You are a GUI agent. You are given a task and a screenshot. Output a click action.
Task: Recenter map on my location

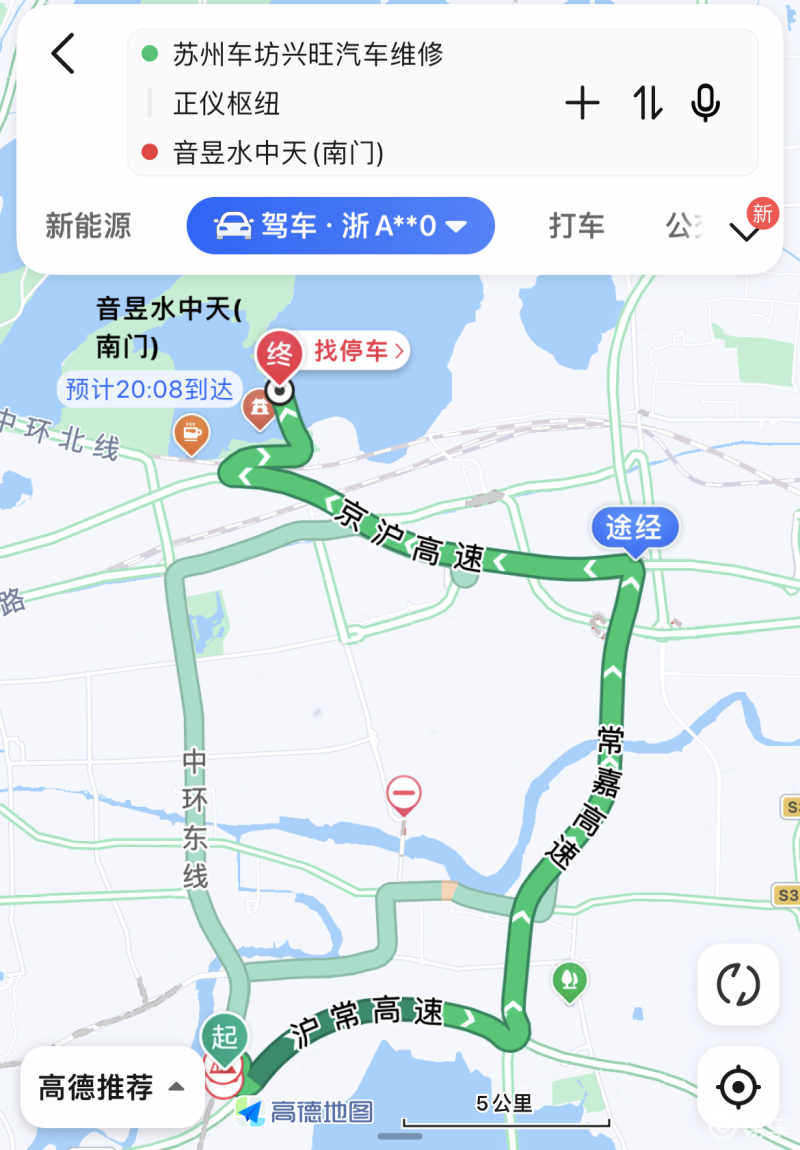coord(738,1086)
